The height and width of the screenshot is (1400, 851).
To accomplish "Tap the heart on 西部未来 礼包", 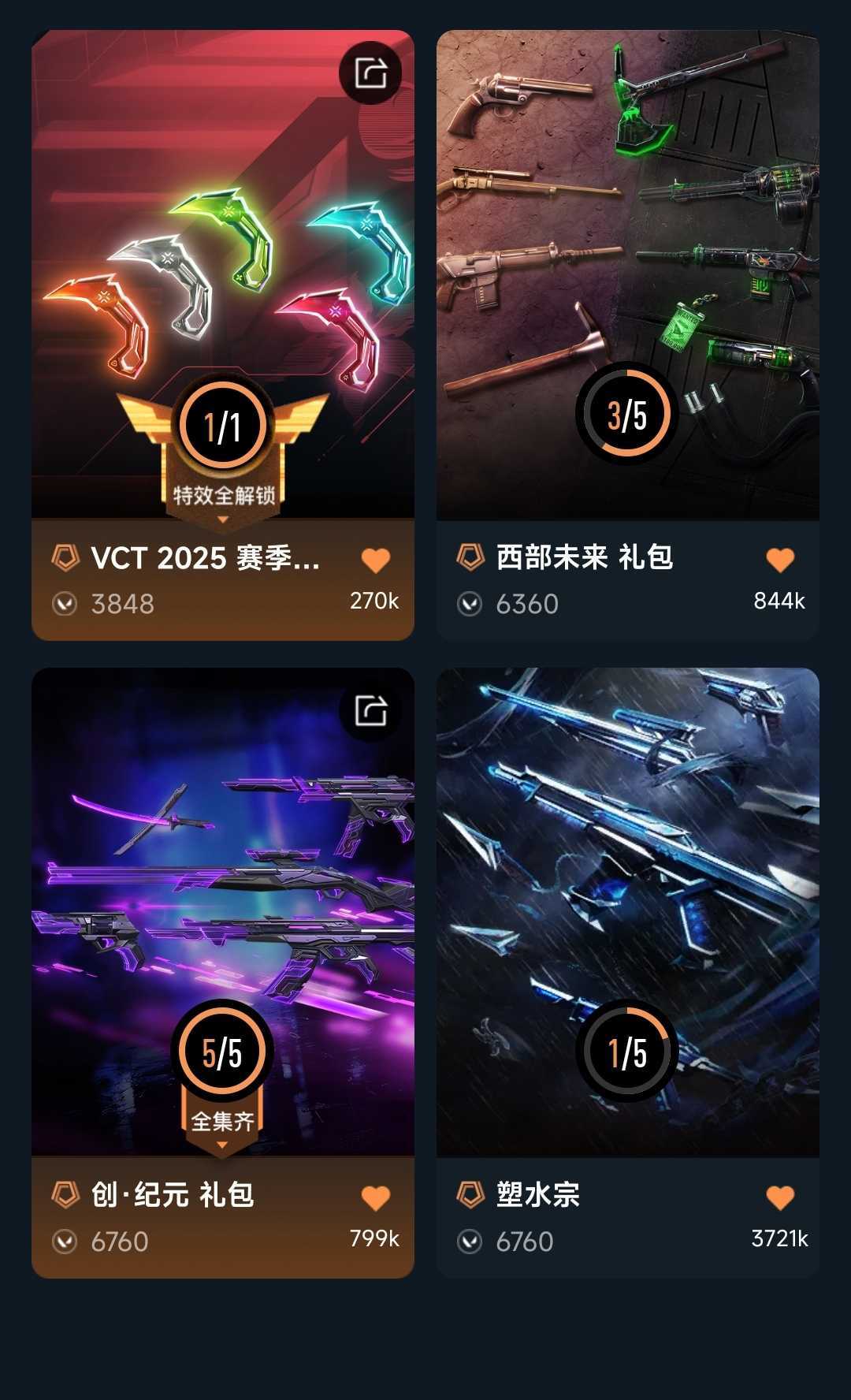I will [780, 560].
